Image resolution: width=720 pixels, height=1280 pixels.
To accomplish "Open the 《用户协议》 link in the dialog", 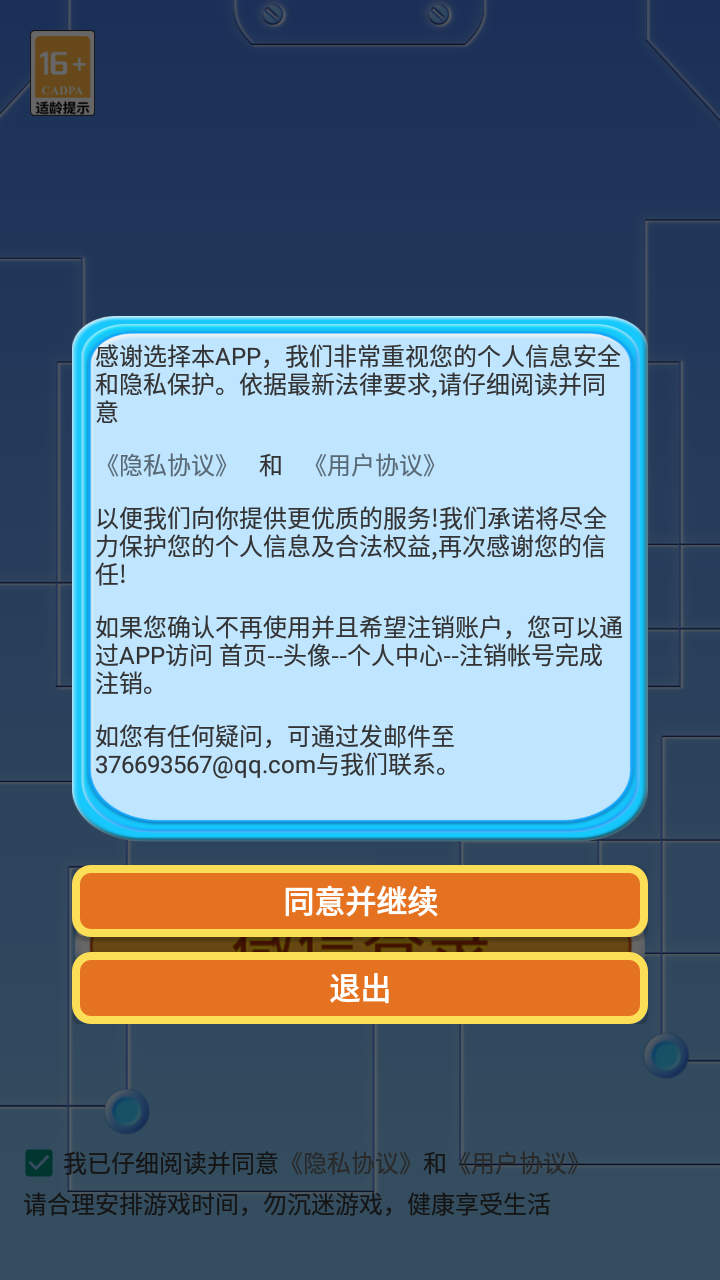I will pyautogui.click(x=374, y=465).
